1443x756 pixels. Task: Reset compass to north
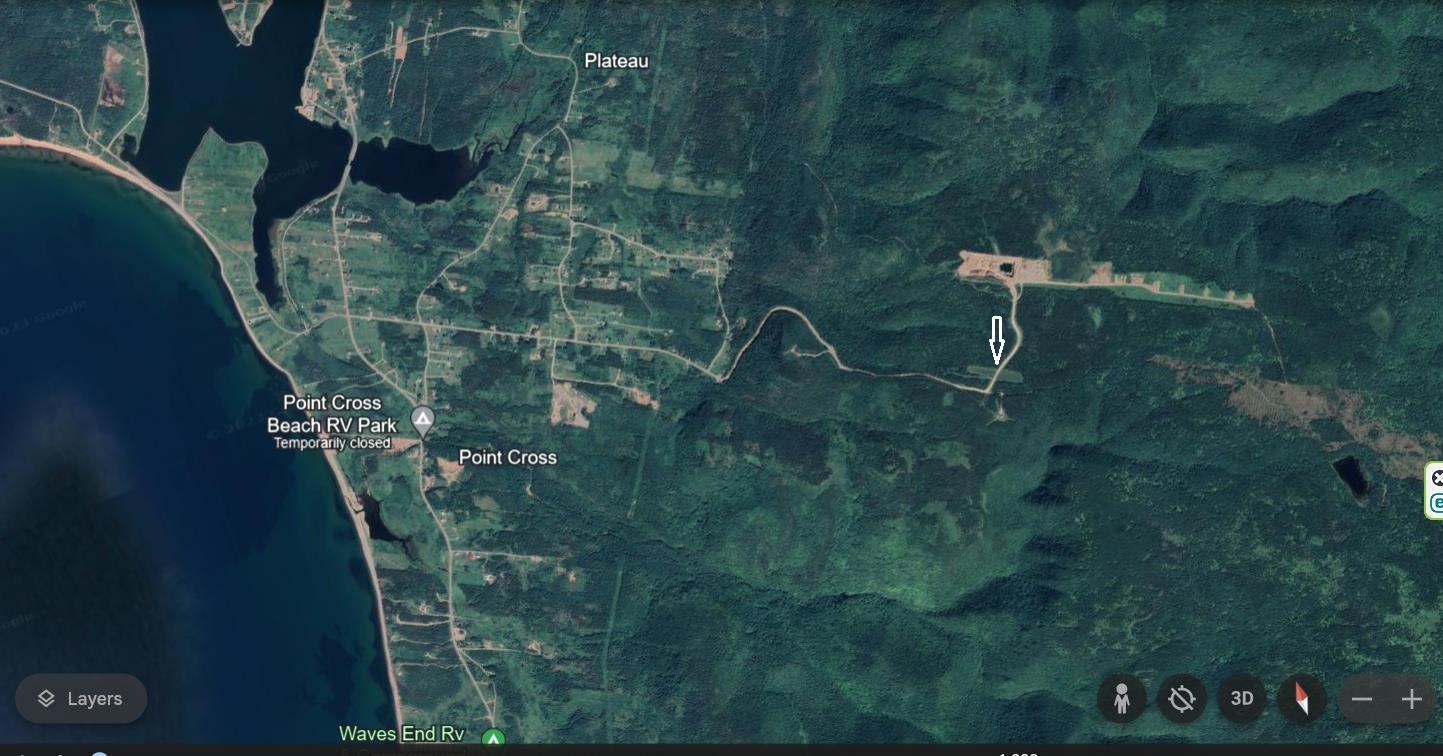coord(1302,699)
